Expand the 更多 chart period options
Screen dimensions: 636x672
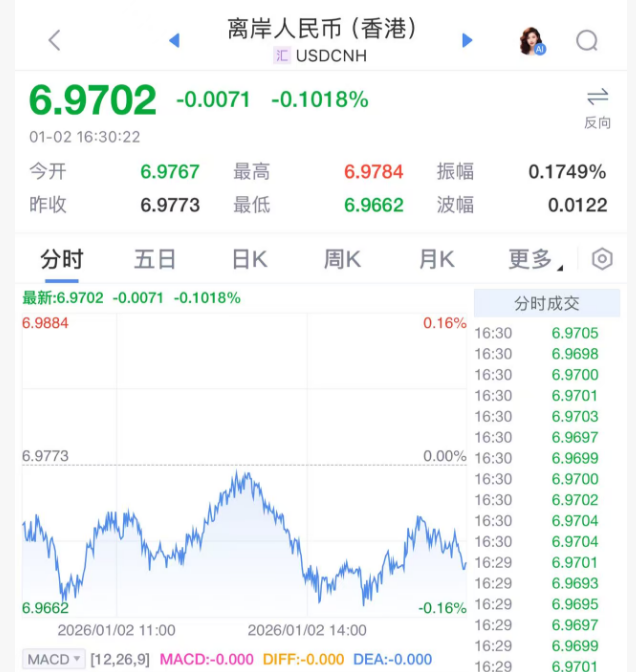pyautogui.click(x=535, y=260)
